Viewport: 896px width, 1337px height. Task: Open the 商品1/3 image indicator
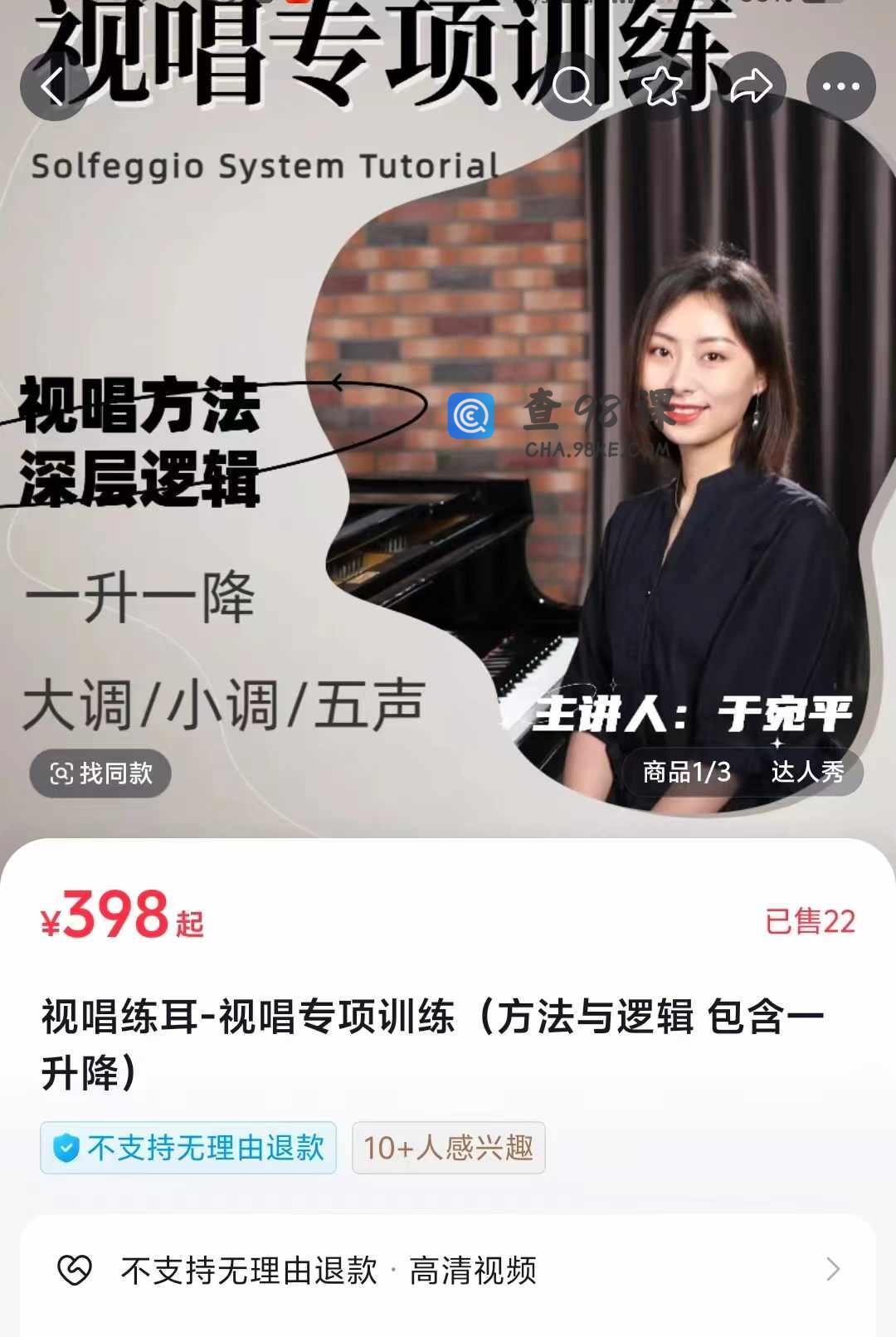(686, 773)
